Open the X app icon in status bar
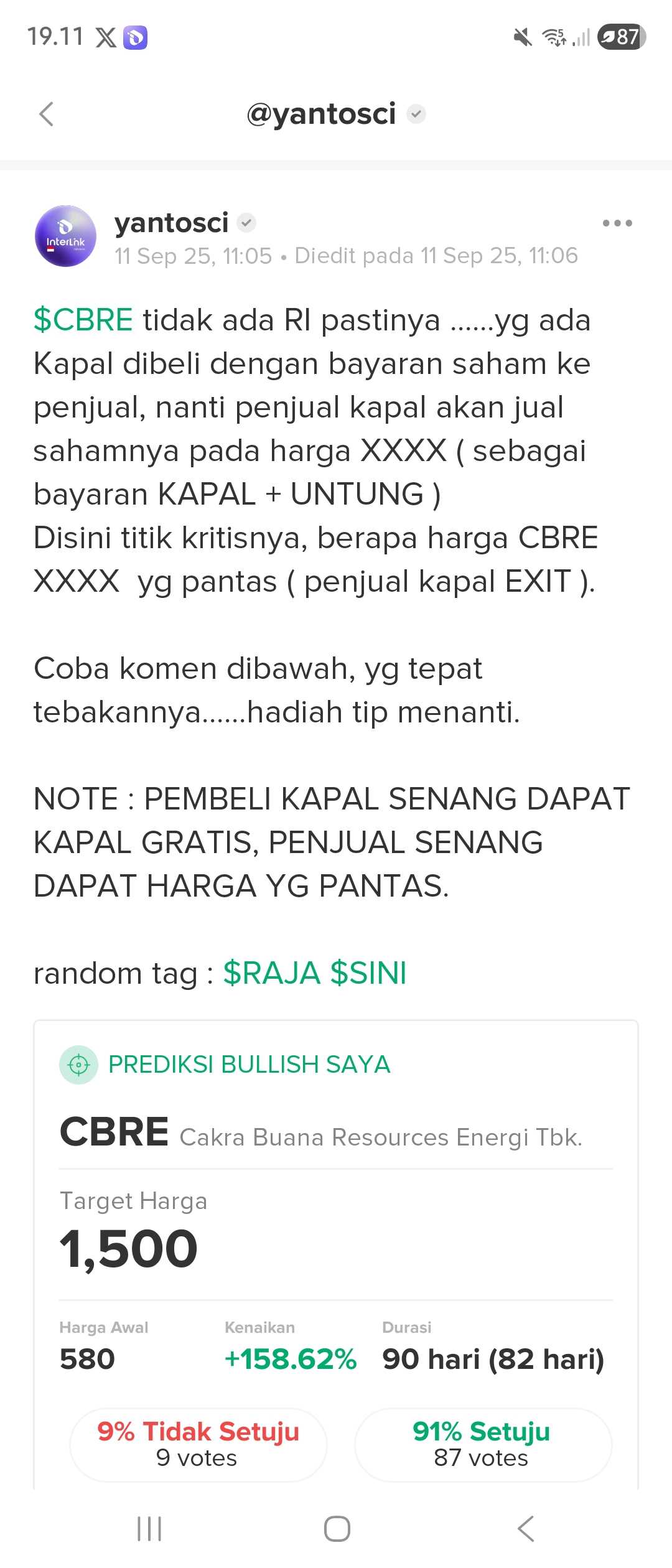Image resolution: width=672 pixels, height=1568 pixels. click(x=106, y=37)
